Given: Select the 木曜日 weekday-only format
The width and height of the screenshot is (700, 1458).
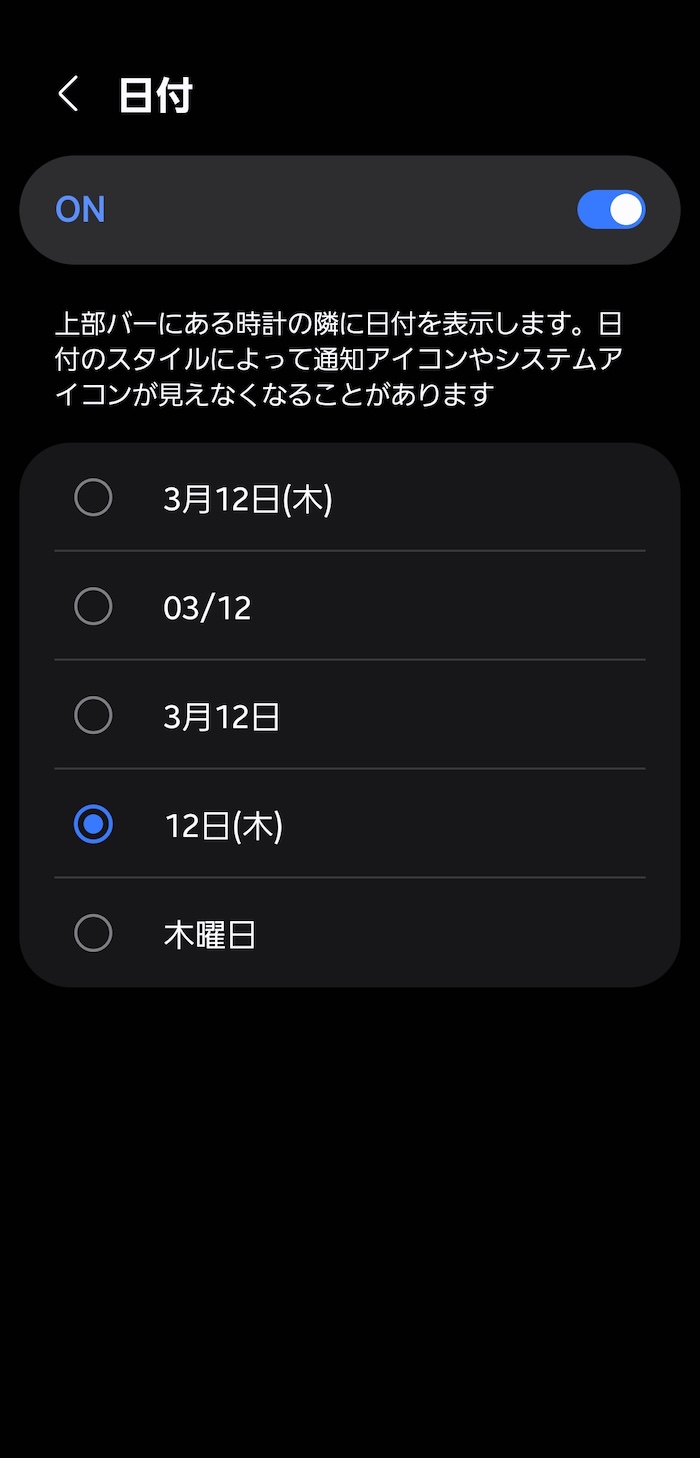Looking at the screenshot, I should coord(94,934).
